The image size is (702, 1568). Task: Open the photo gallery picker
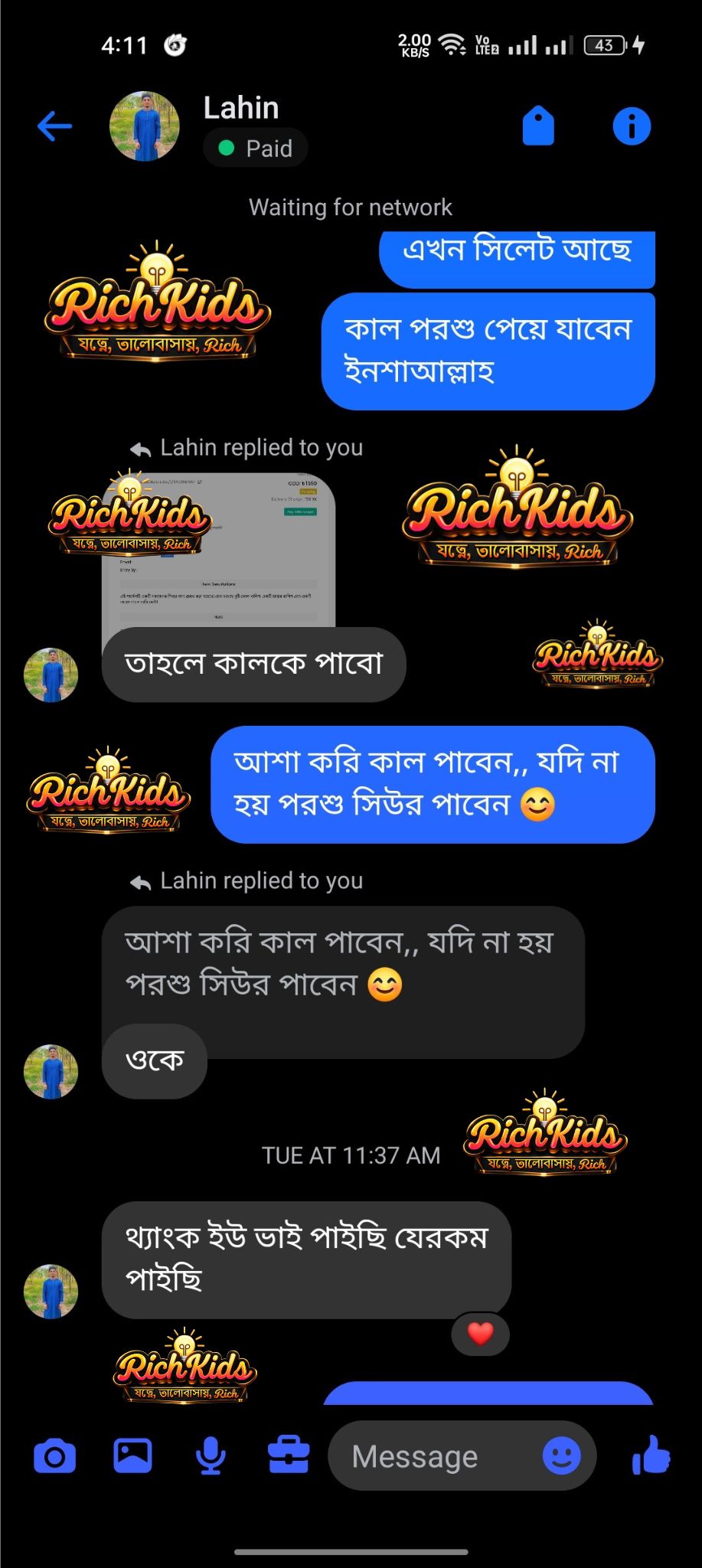click(x=132, y=1455)
